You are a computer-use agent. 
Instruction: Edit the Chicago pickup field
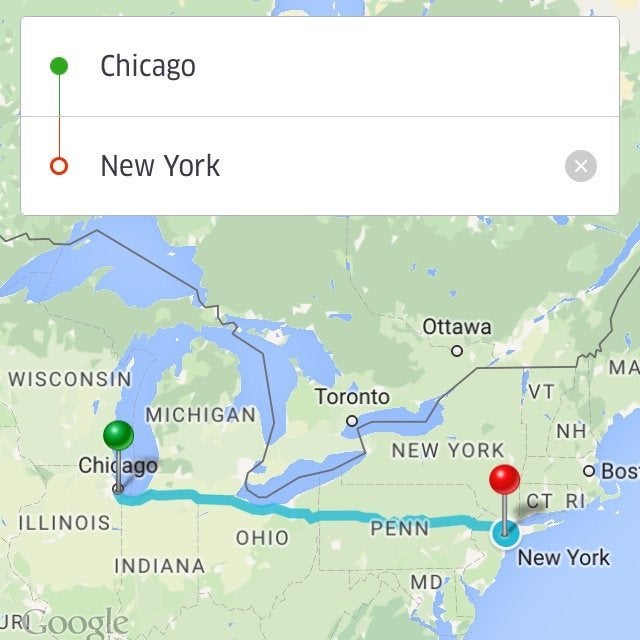coord(300,67)
